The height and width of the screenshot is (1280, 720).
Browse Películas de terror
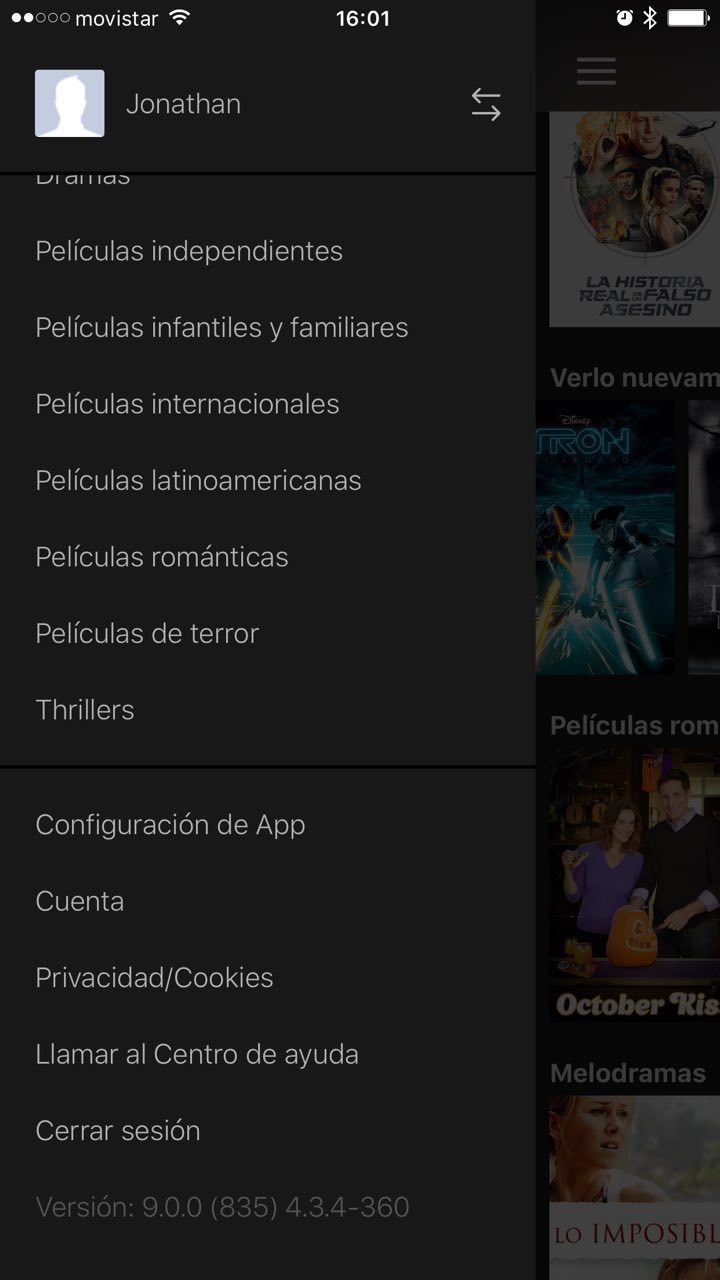point(147,633)
